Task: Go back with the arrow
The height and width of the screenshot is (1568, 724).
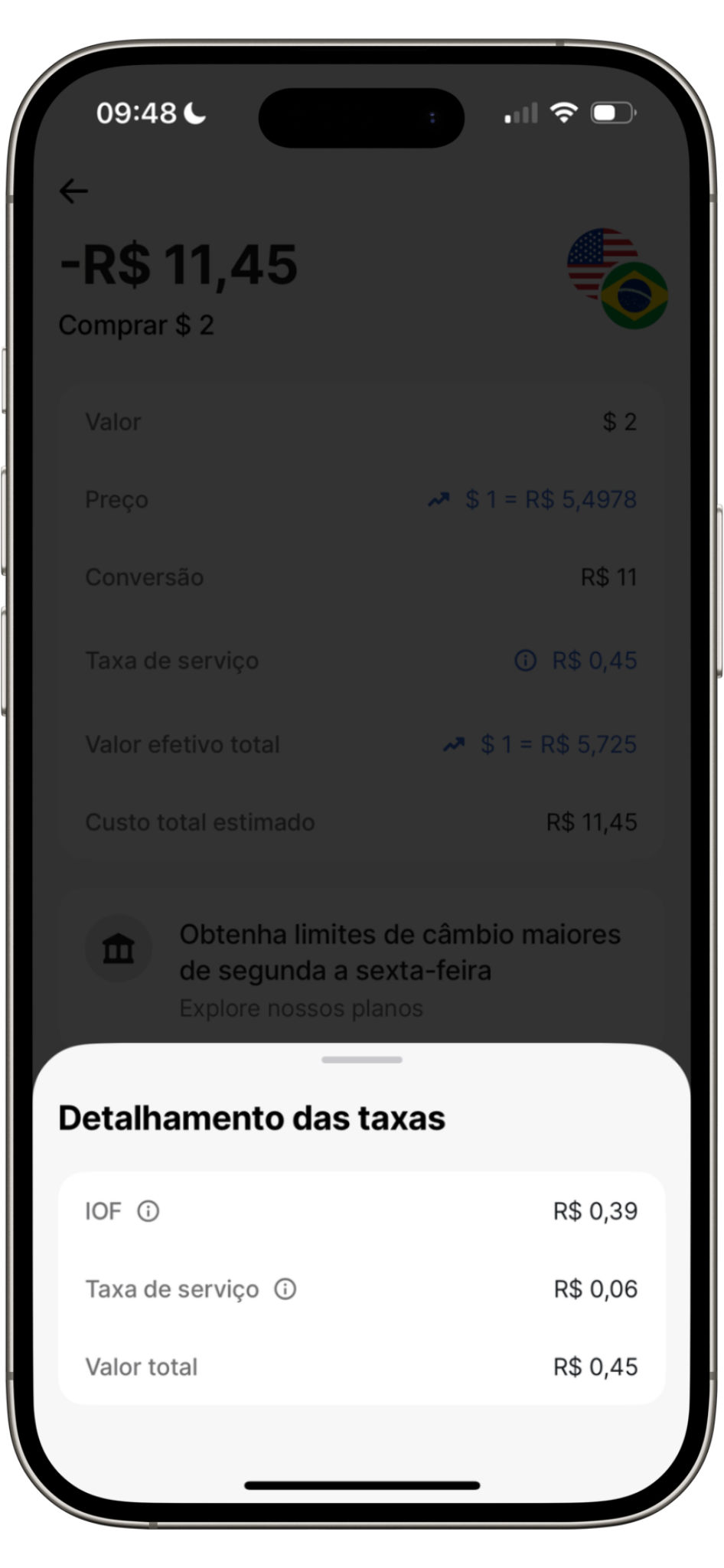Action: pyautogui.click(x=74, y=191)
